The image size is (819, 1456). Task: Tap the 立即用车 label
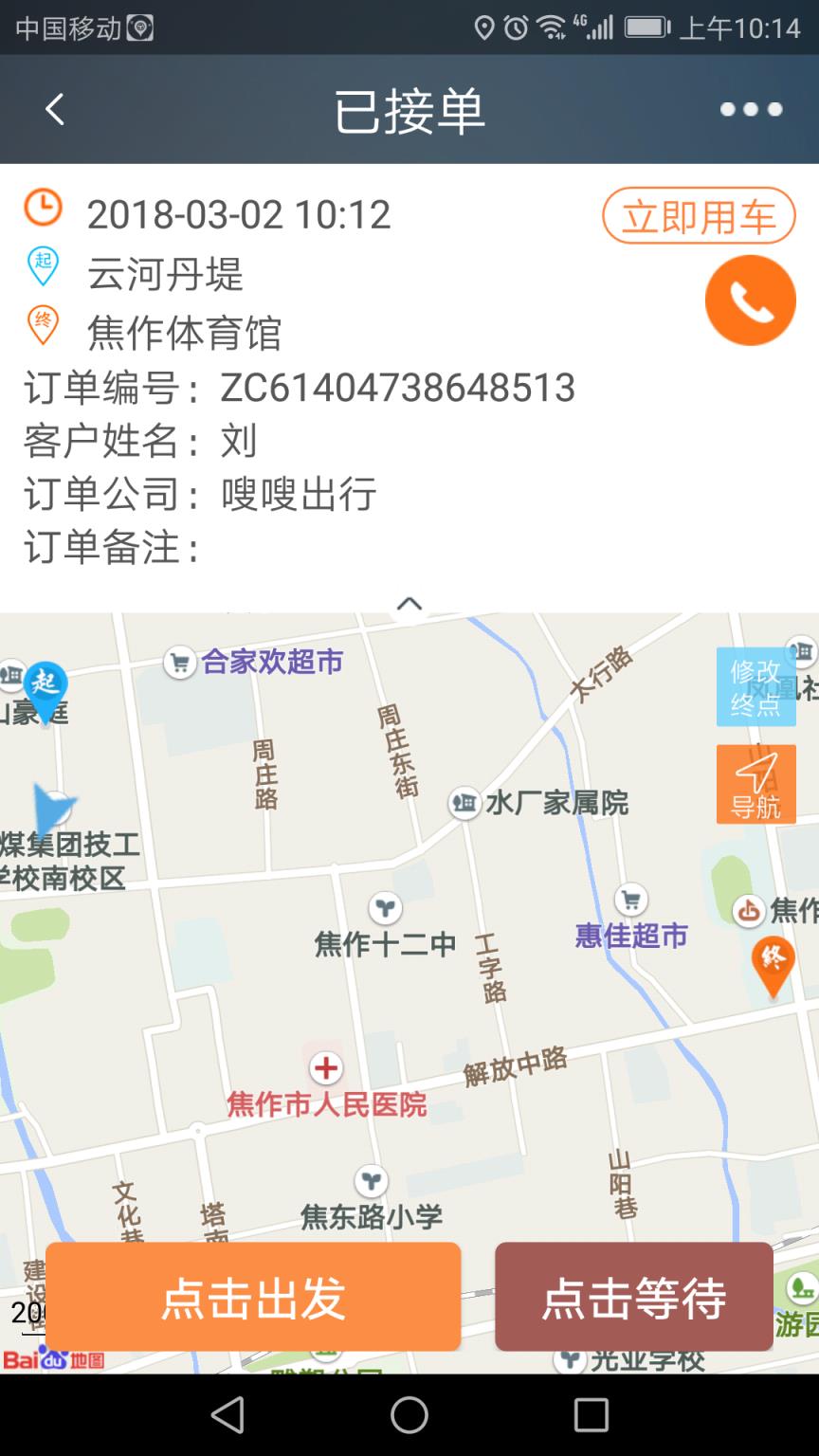click(699, 215)
